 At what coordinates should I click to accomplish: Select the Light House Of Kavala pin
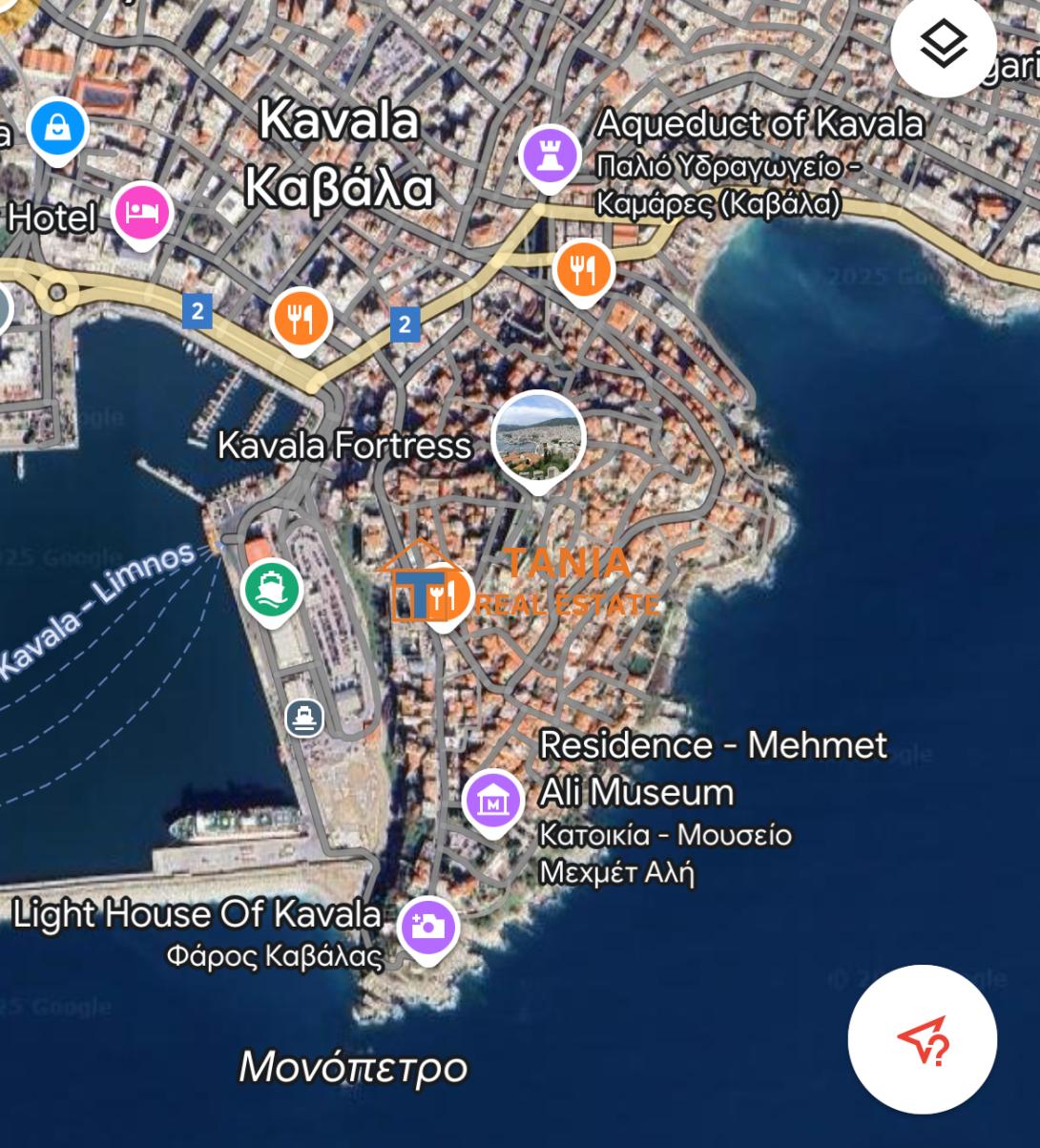pyautogui.click(x=427, y=926)
